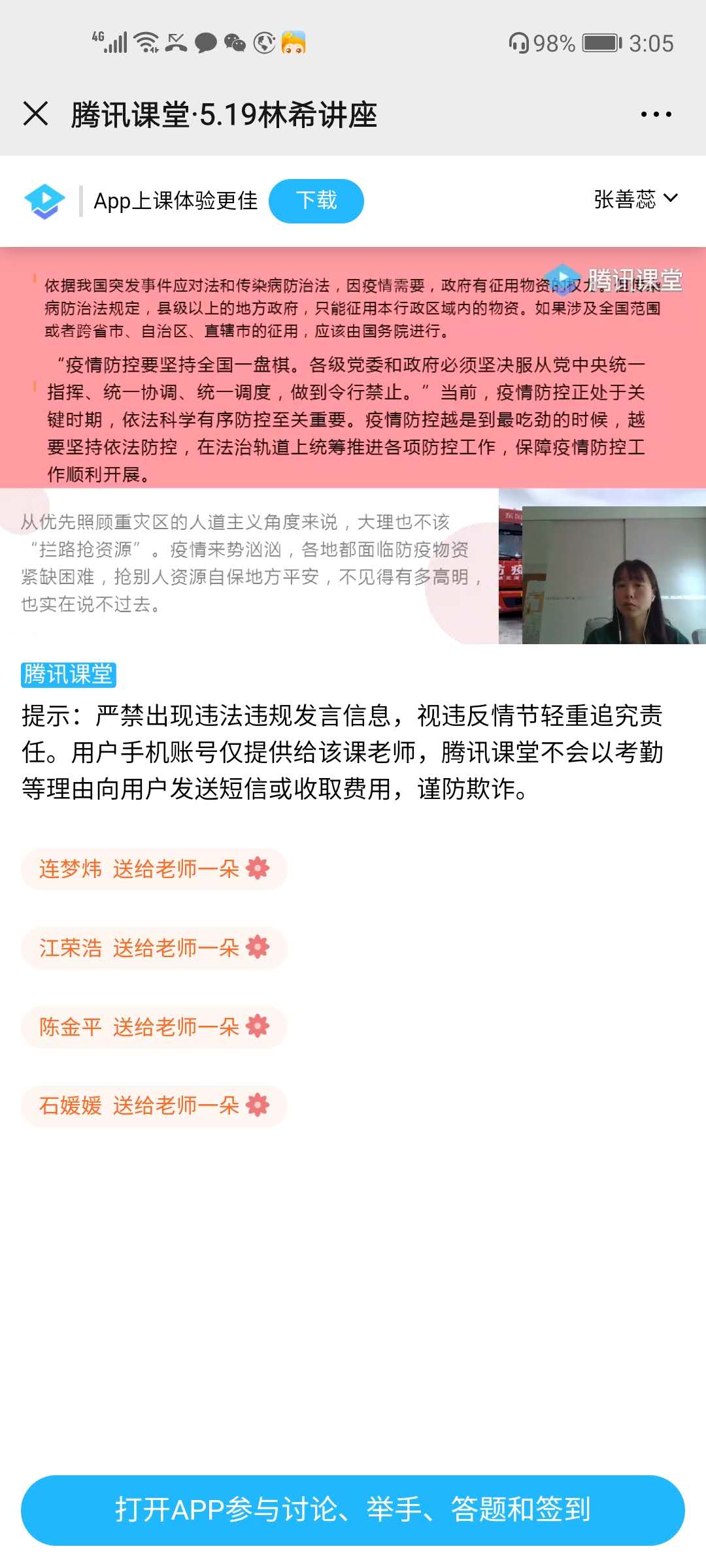Viewport: 706px width, 1568px height.
Task: Open app via 打开APP参与讨论 button
Action: 353,1509
